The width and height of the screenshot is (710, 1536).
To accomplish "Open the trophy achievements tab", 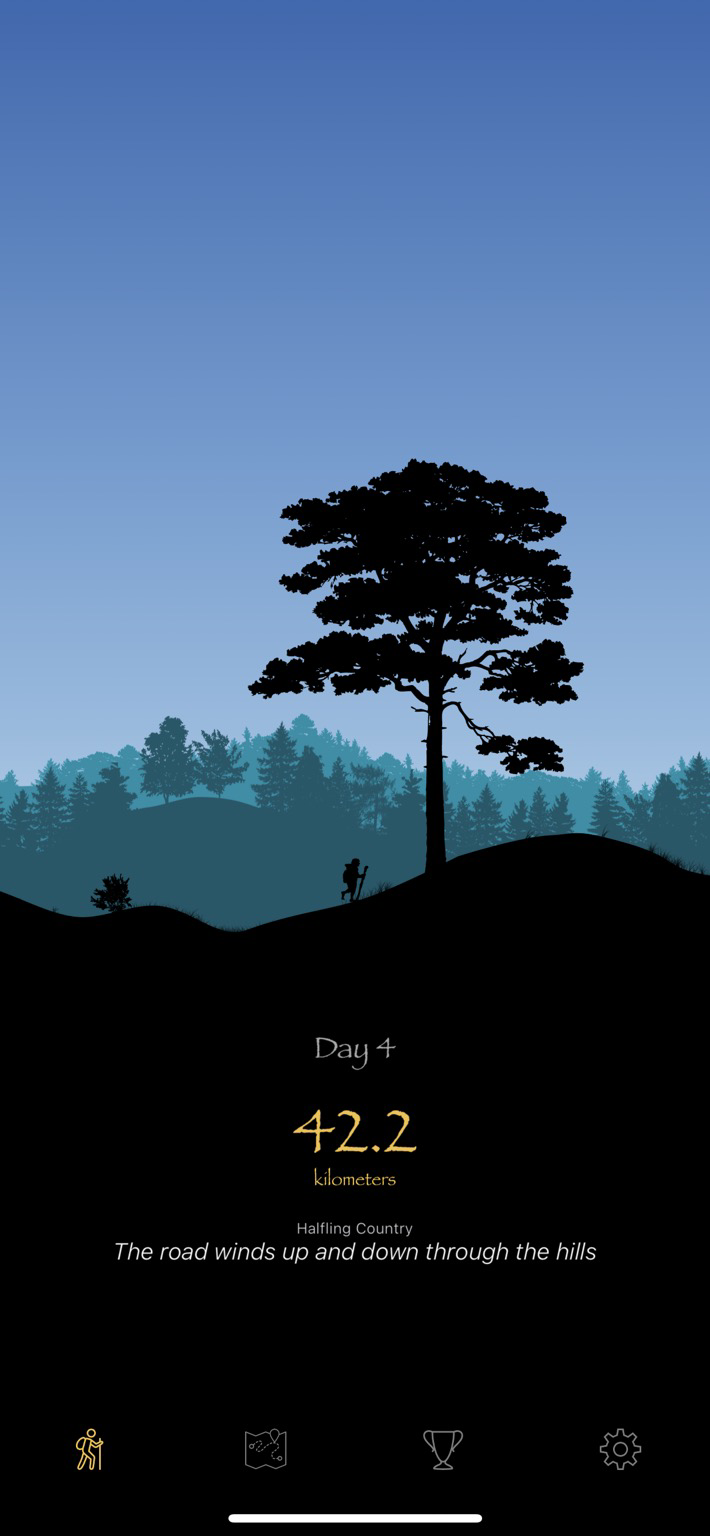I will (x=443, y=1449).
